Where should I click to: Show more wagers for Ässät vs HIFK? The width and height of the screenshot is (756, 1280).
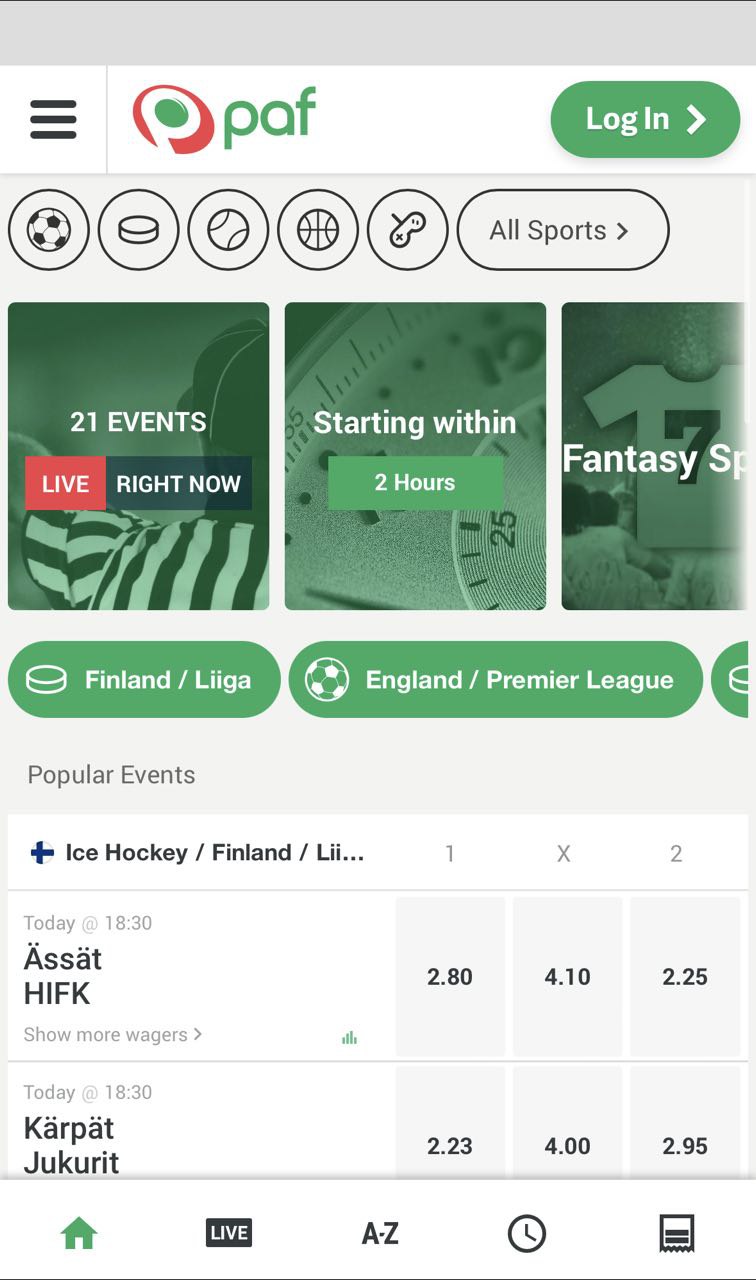113,1035
